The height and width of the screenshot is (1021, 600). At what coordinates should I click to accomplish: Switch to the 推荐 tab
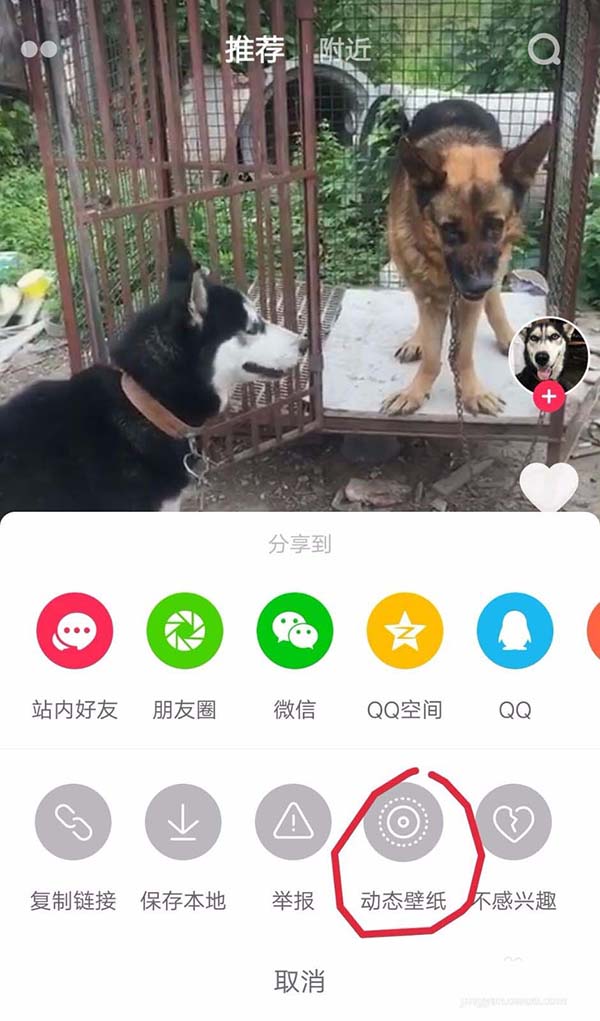(255, 49)
